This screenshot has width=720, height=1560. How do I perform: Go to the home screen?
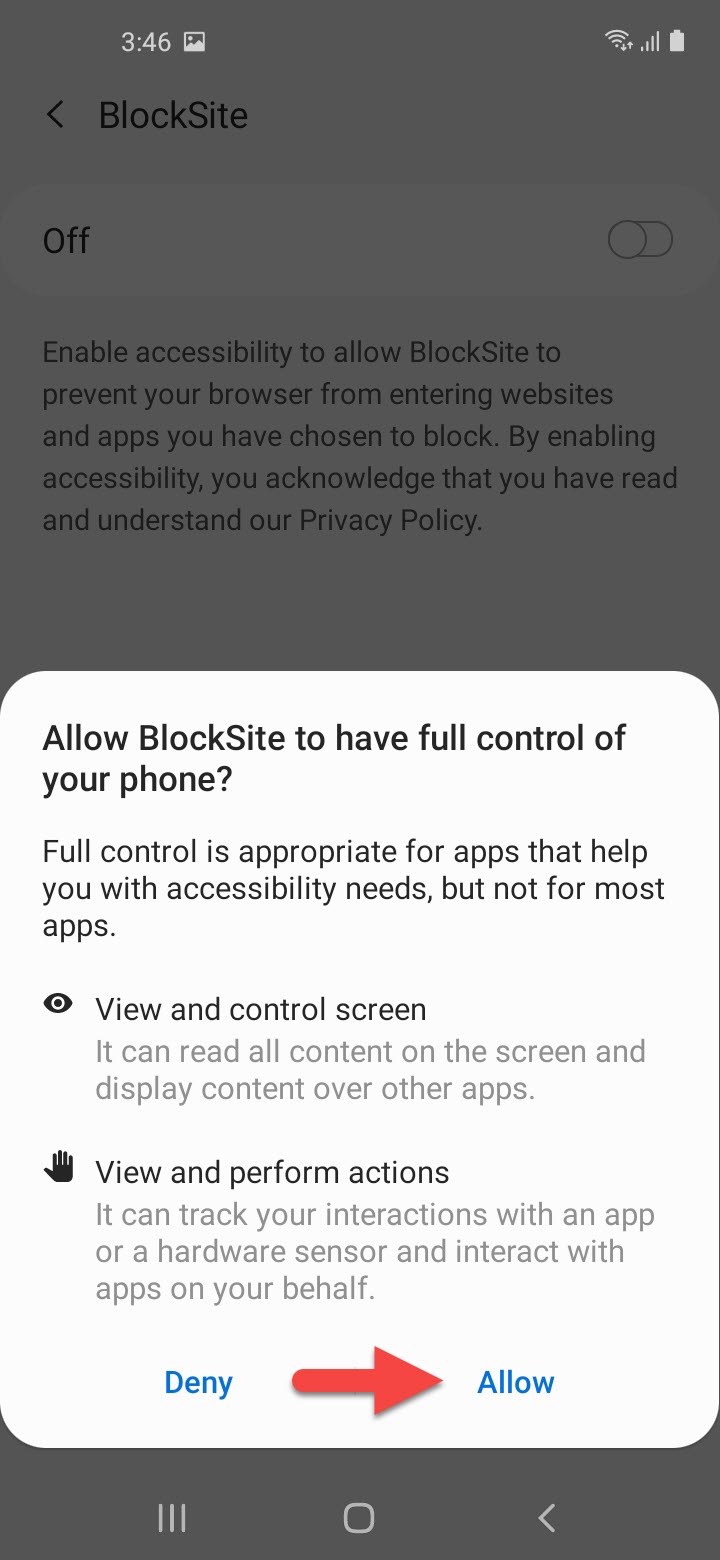(359, 1518)
